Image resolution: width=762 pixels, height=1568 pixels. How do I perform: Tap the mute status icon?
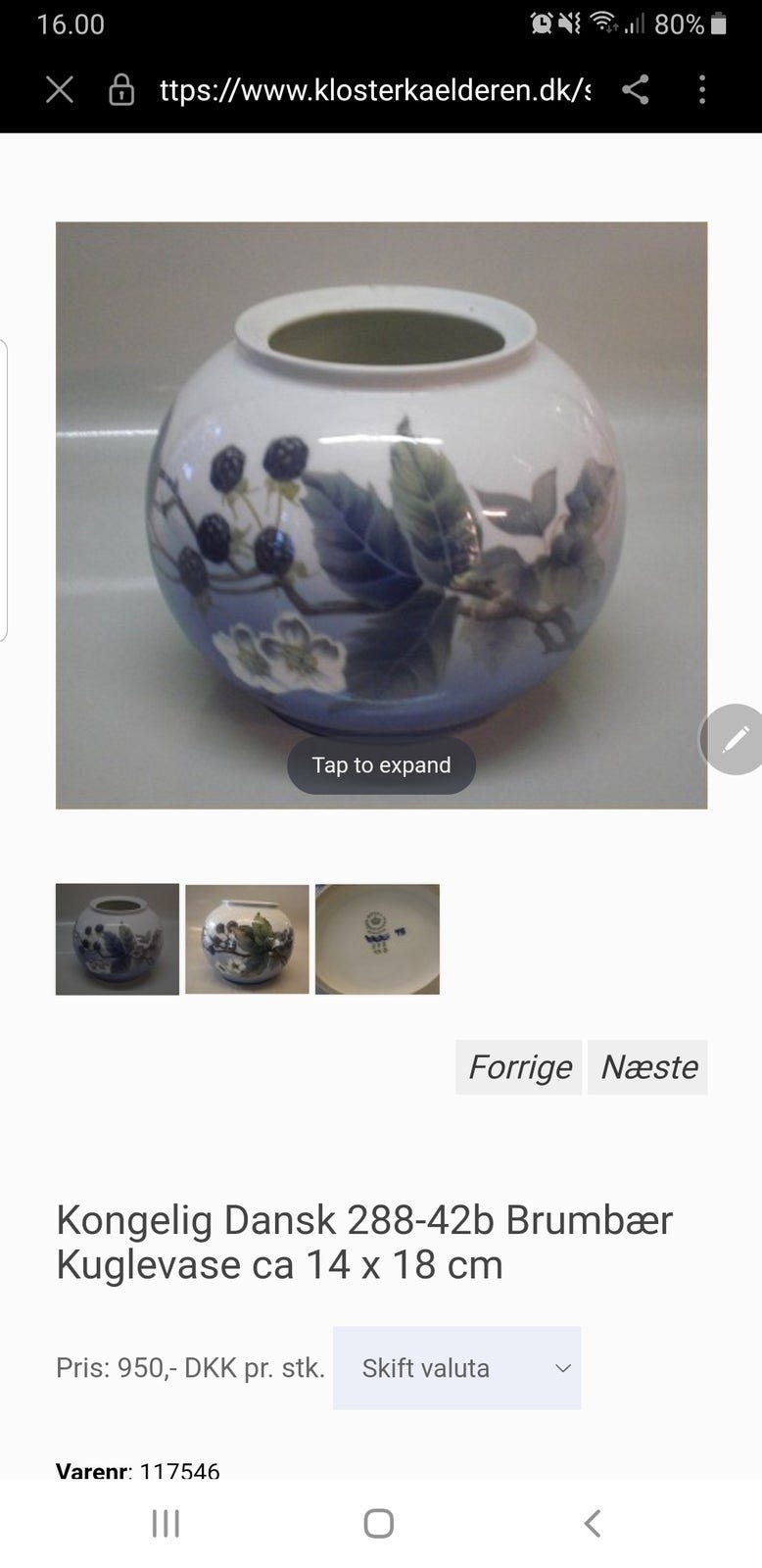[568, 24]
